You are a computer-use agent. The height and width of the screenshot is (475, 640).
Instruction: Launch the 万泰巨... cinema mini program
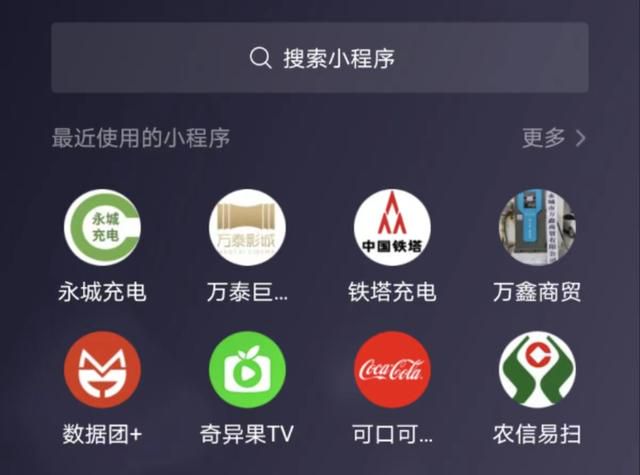(x=247, y=228)
